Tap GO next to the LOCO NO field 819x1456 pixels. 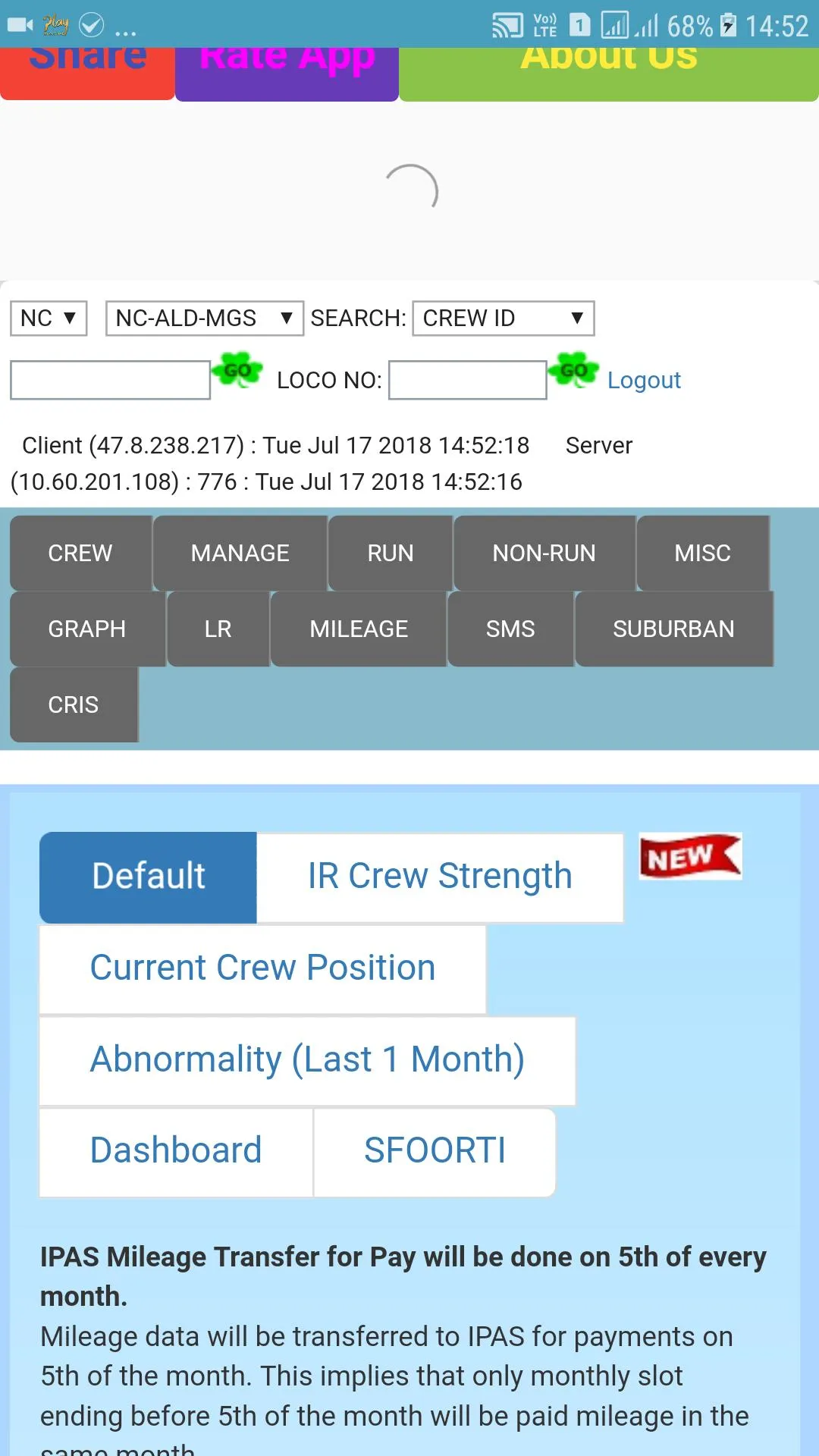(575, 371)
